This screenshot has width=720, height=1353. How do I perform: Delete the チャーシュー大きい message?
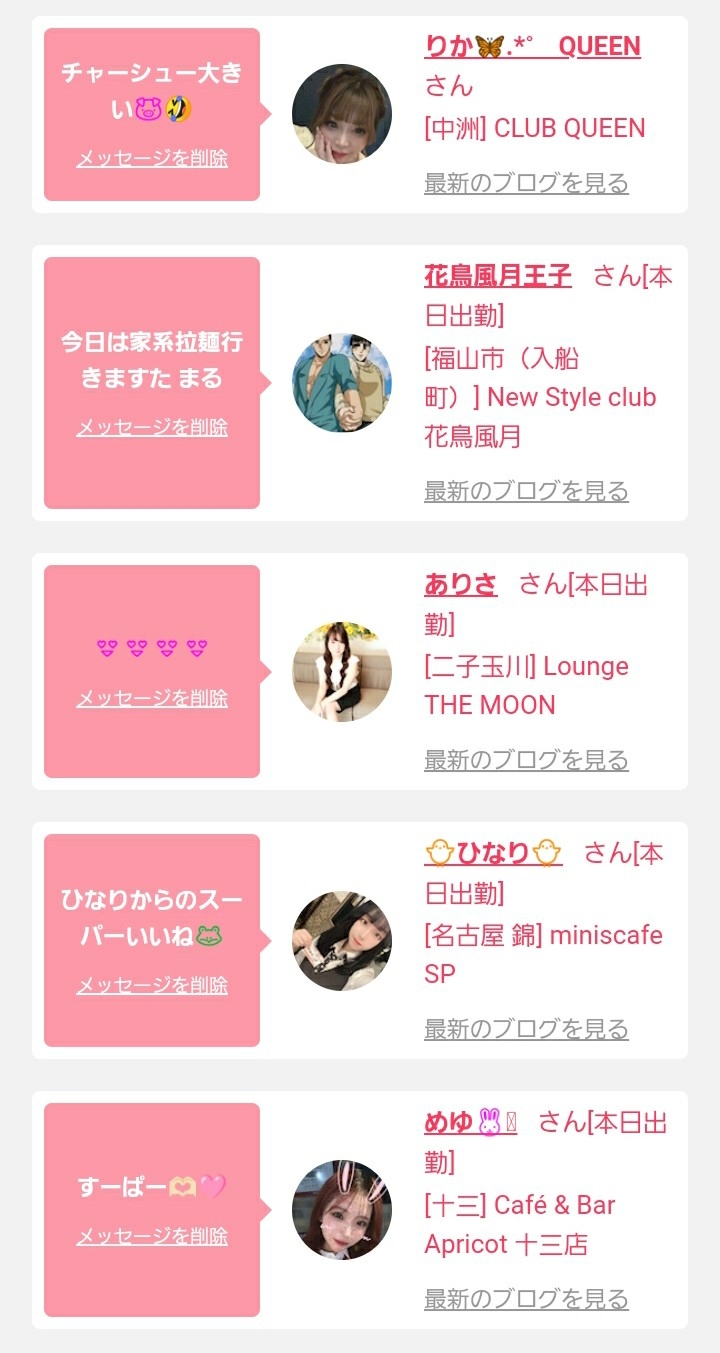click(152, 158)
